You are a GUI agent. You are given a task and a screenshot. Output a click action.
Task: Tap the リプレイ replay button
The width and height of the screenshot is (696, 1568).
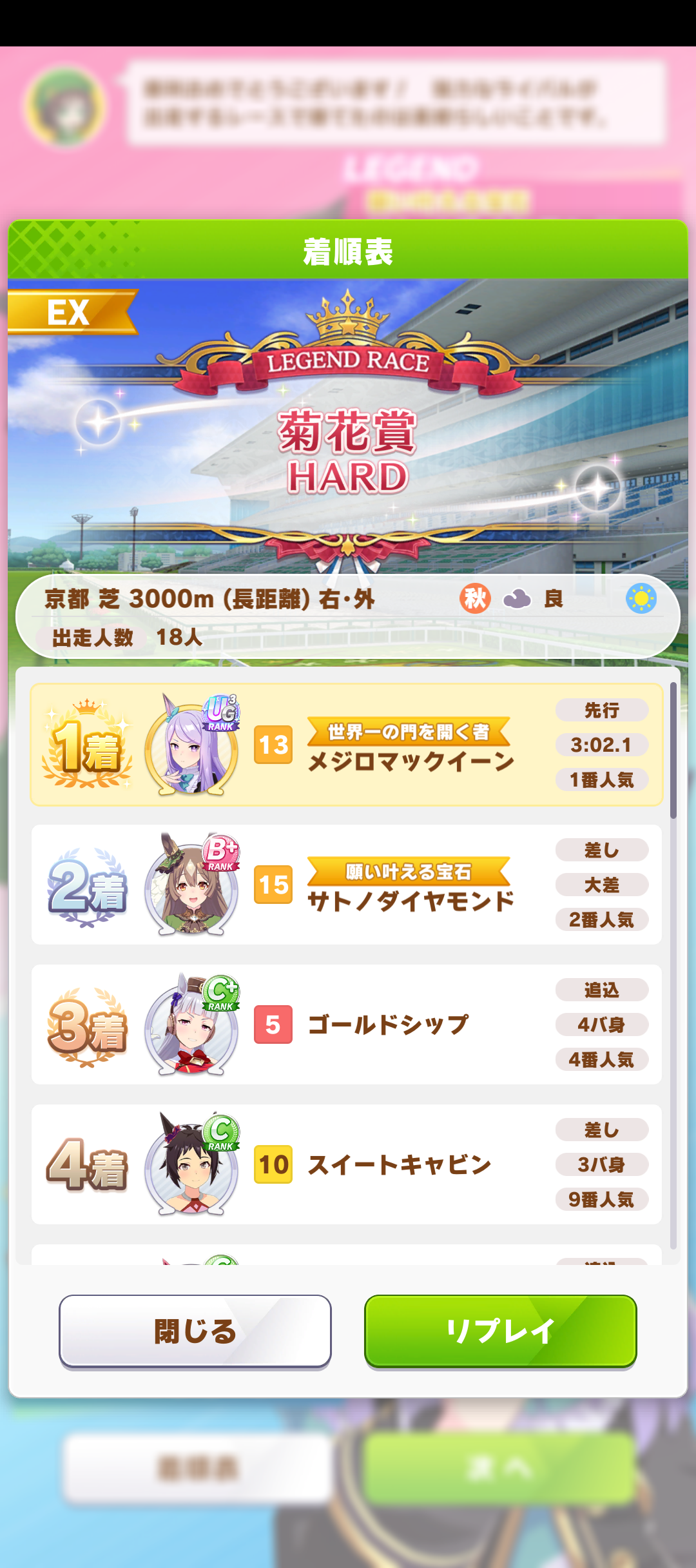pos(500,1331)
